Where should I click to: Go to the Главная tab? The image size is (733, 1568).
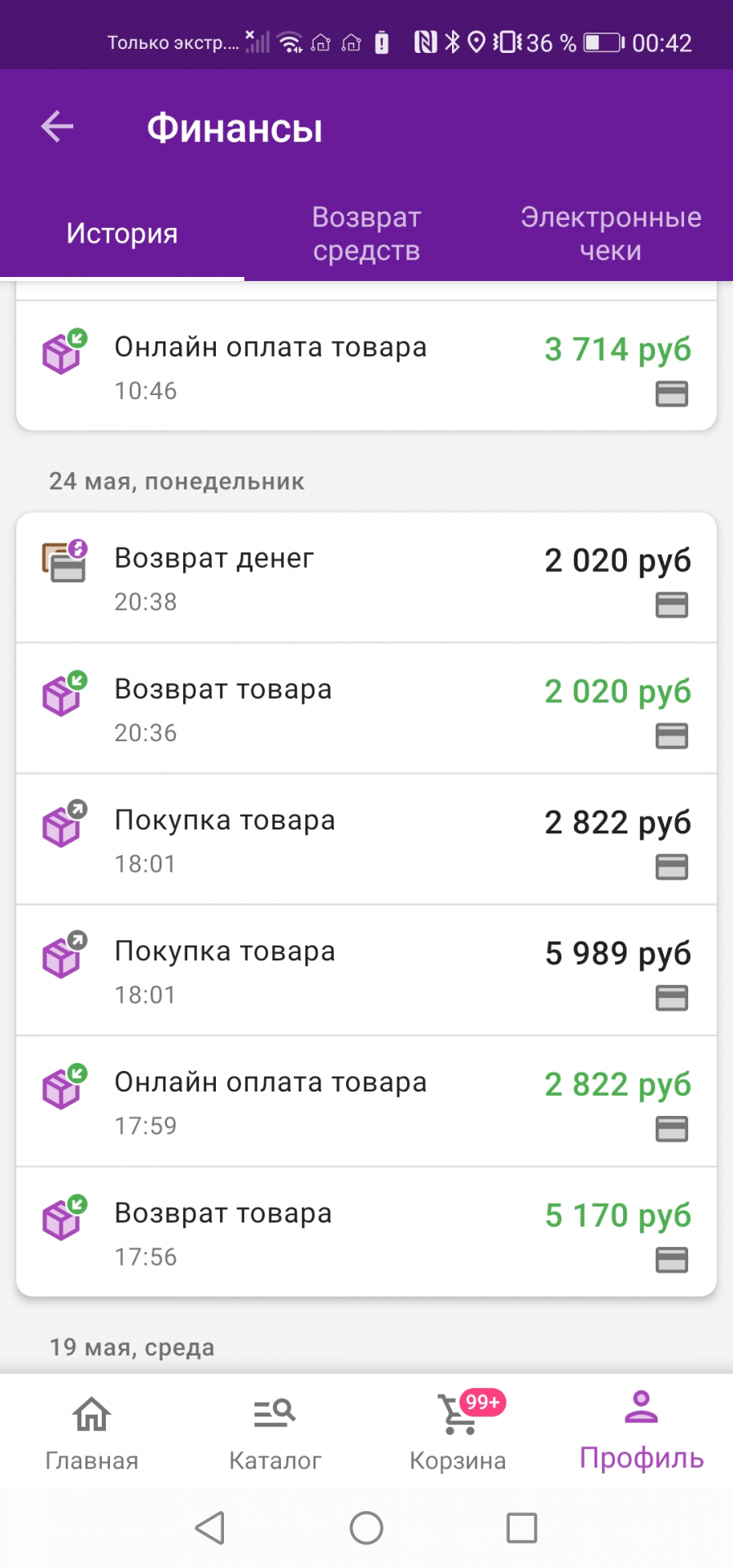[x=91, y=1432]
